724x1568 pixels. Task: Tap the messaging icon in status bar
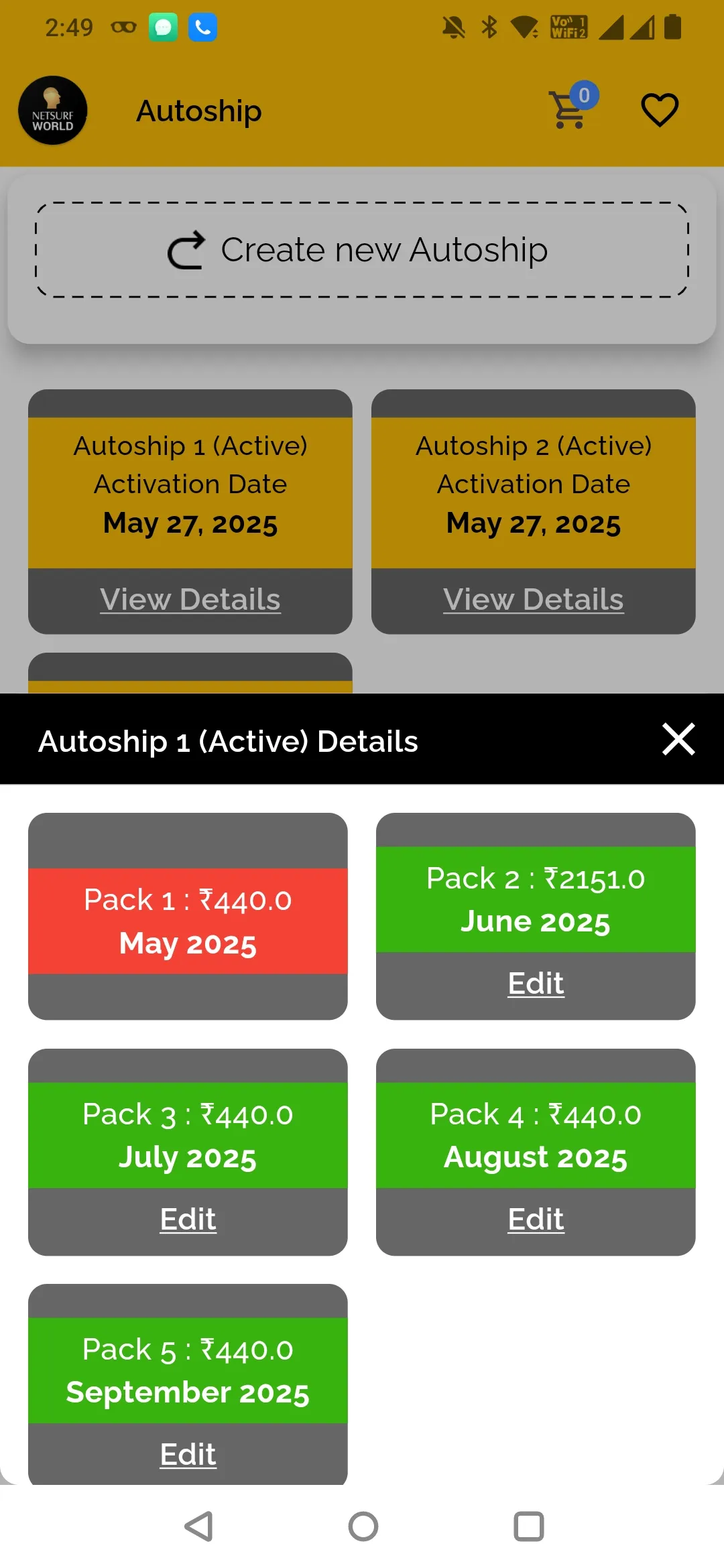[162, 27]
